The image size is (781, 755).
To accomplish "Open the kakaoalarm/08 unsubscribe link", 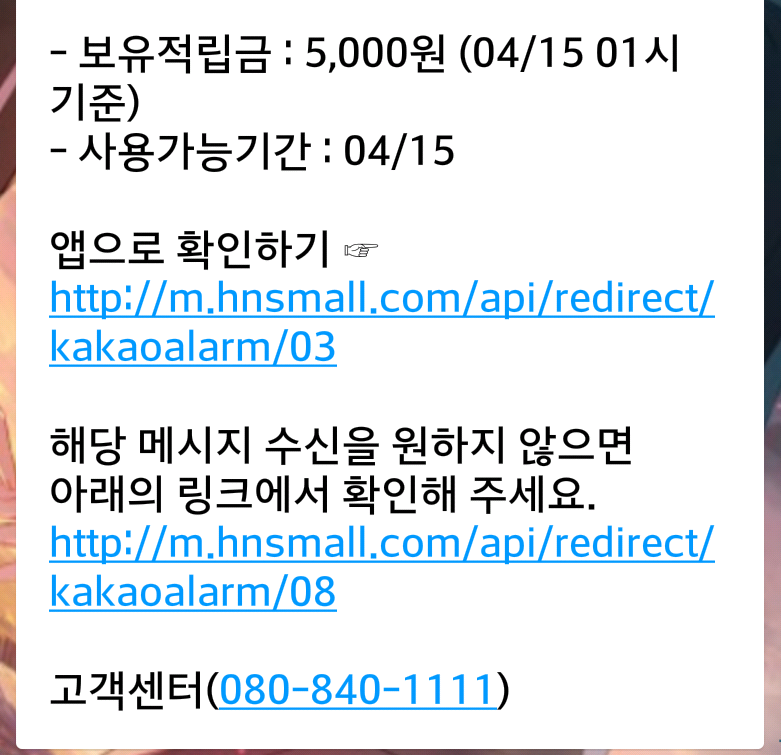I will pos(380,544).
